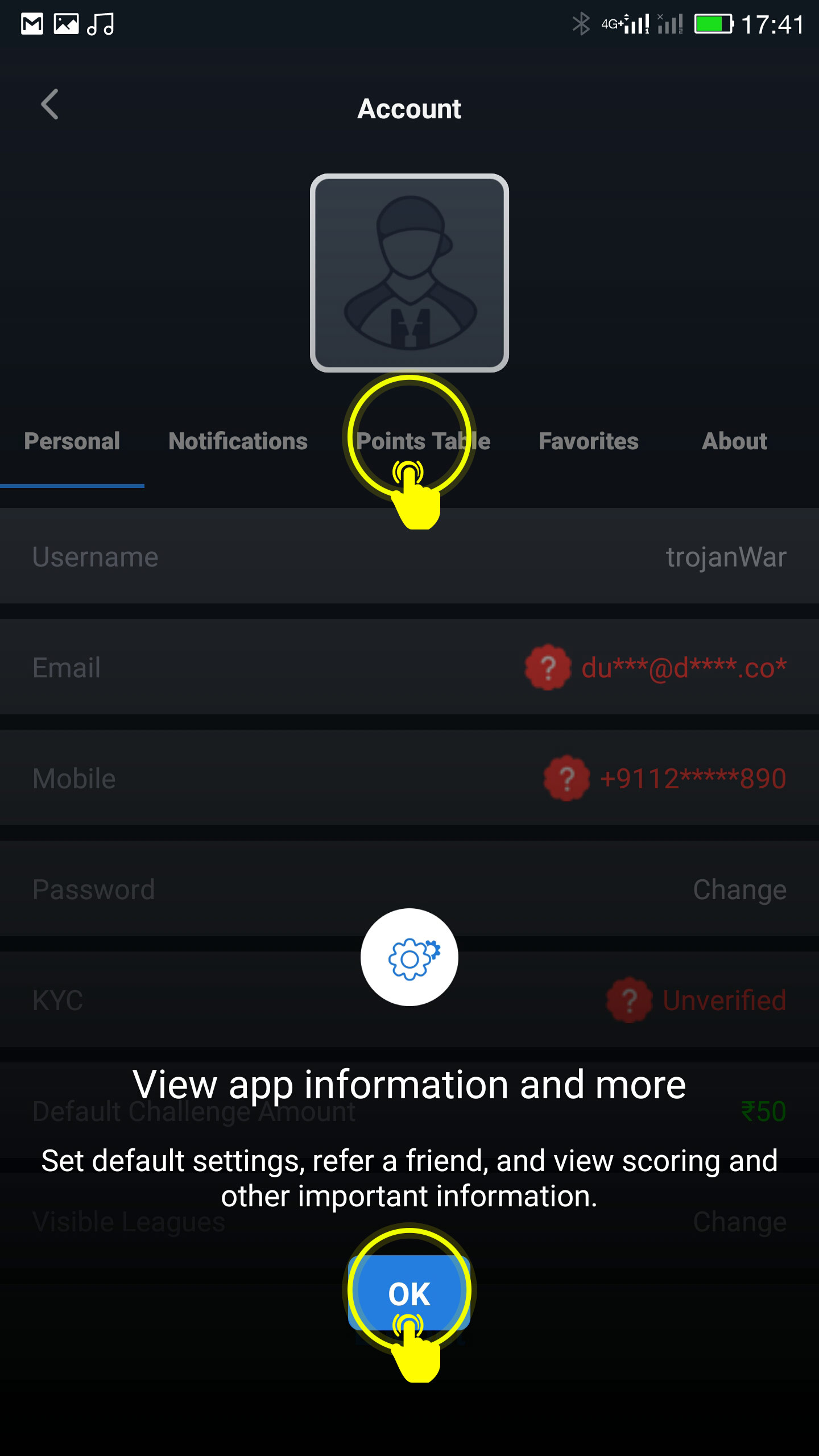The image size is (819, 1456).
Task: Dismiss the tutorial with OK
Action: (409, 1293)
